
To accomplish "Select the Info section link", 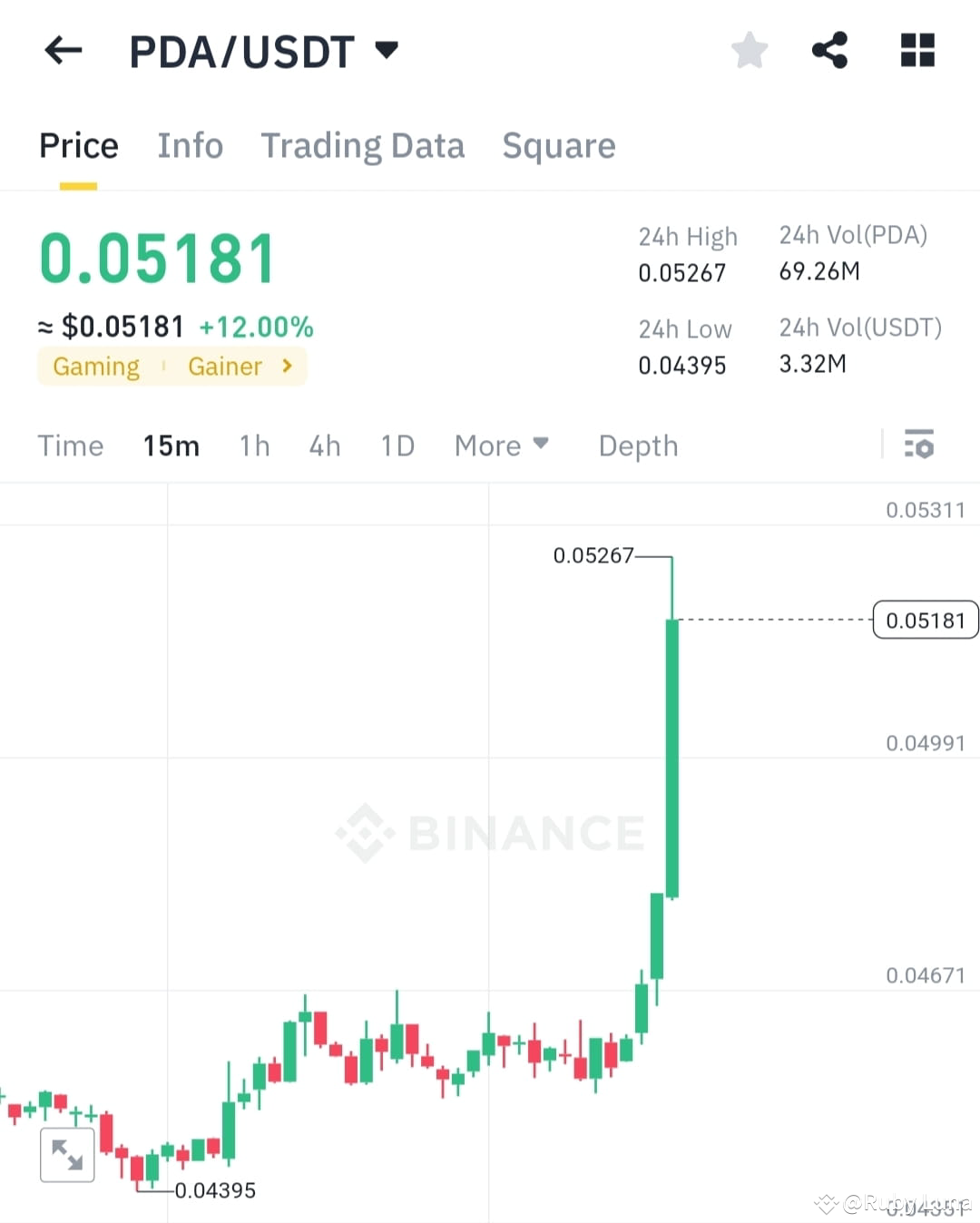I will (191, 145).
